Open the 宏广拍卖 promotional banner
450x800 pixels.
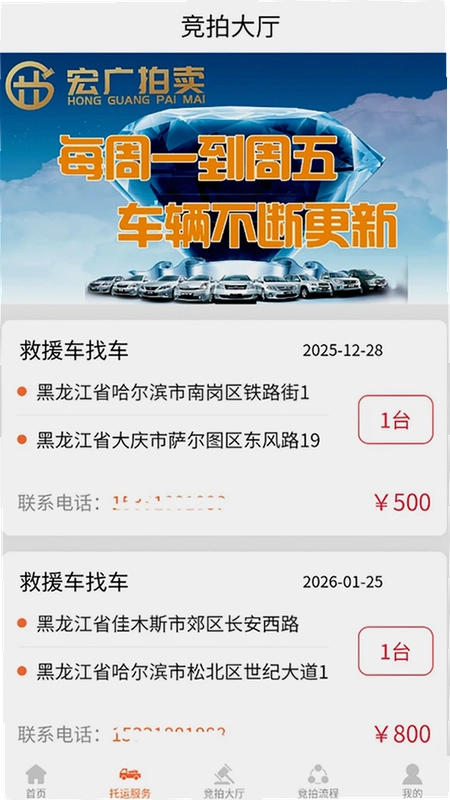point(223,179)
